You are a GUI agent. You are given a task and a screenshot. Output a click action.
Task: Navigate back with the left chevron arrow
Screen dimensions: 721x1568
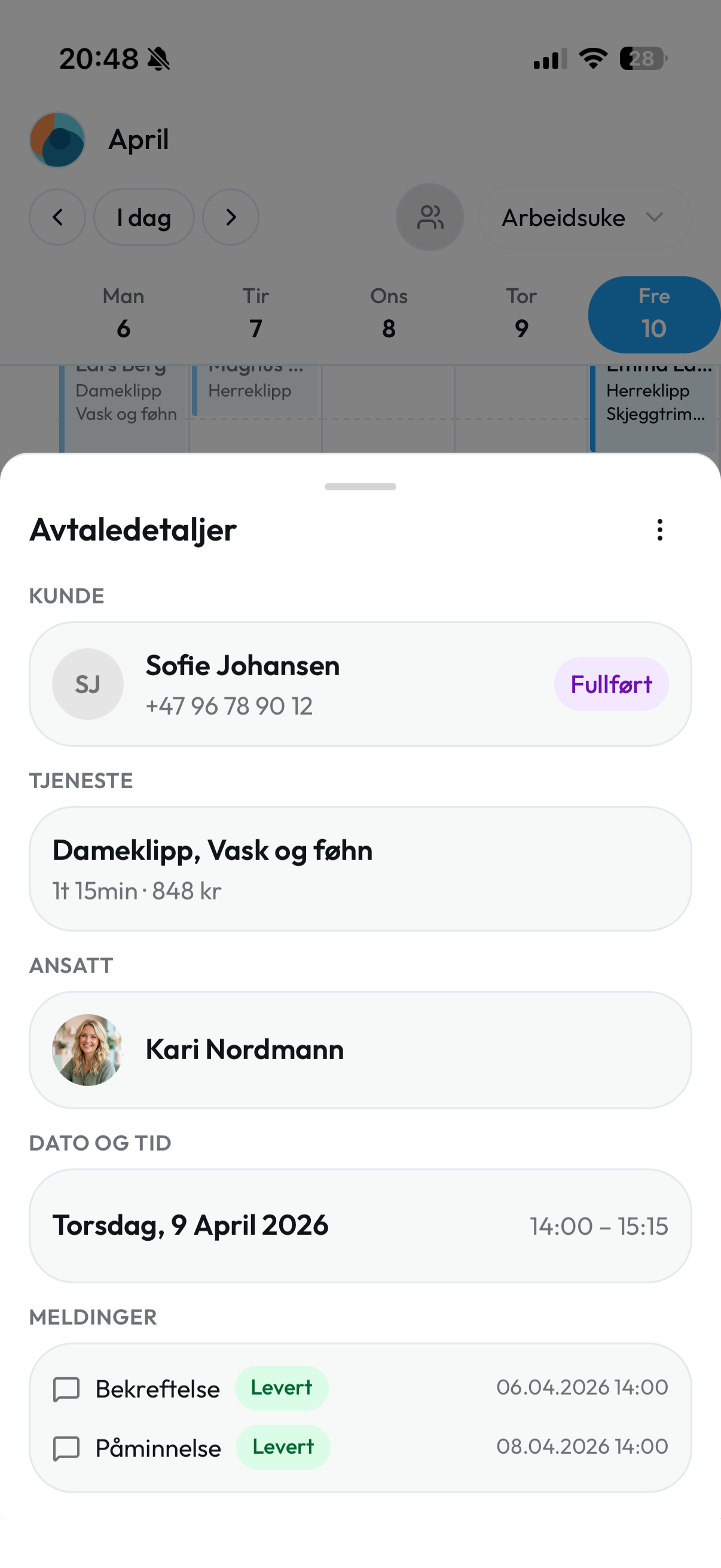click(x=57, y=217)
